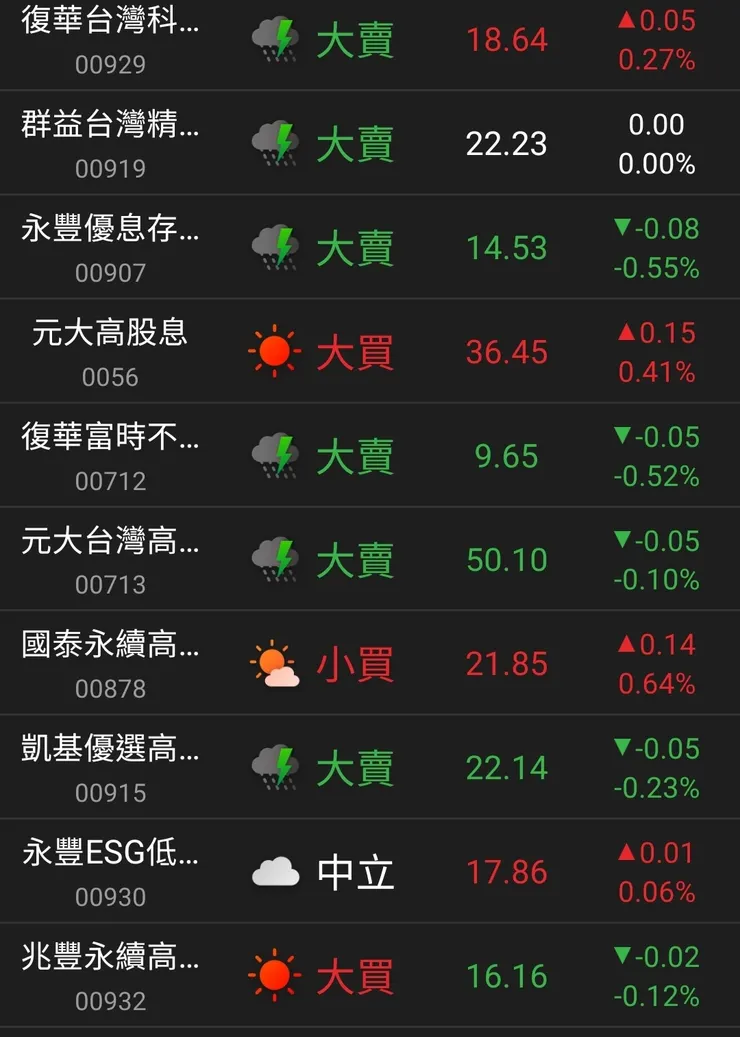Tap the cloud icon next to 永豐ESG低...
This screenshot has width=740, height=1037.
pos(276,870)
